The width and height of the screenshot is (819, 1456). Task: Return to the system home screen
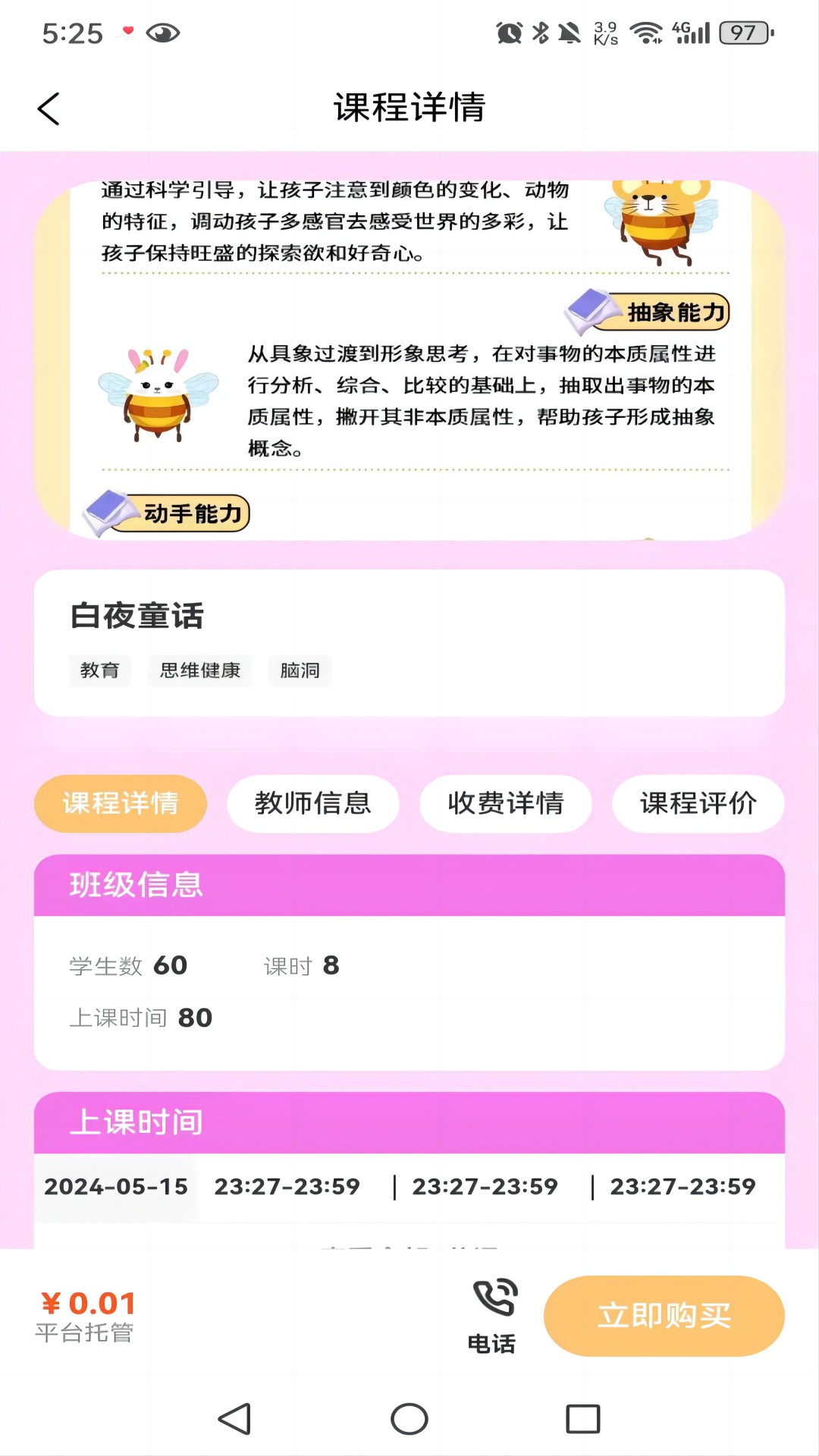(409, 1419)
